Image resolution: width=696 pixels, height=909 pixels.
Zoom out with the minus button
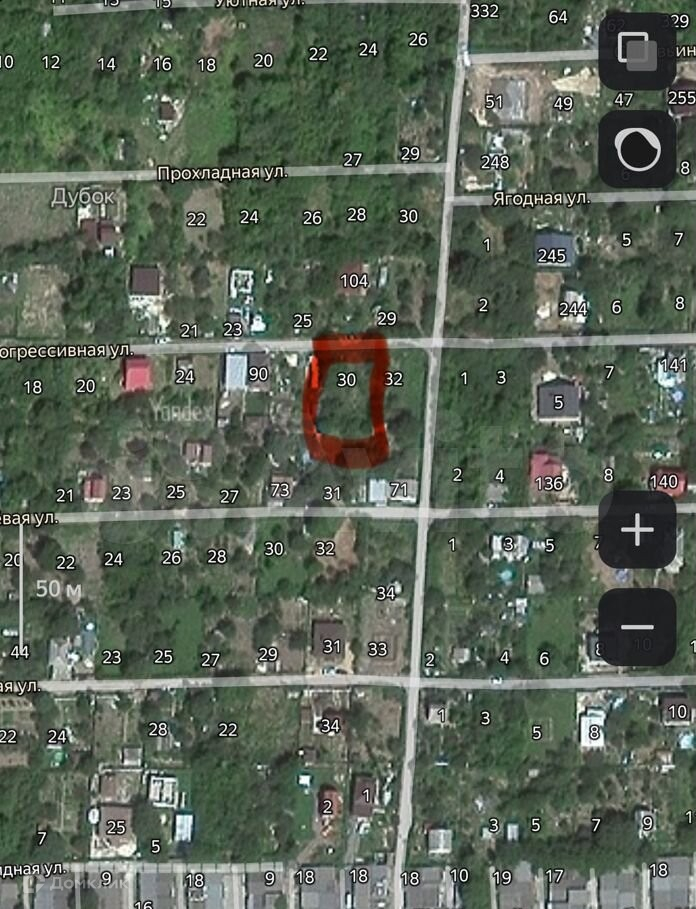[x=637, y=627]
